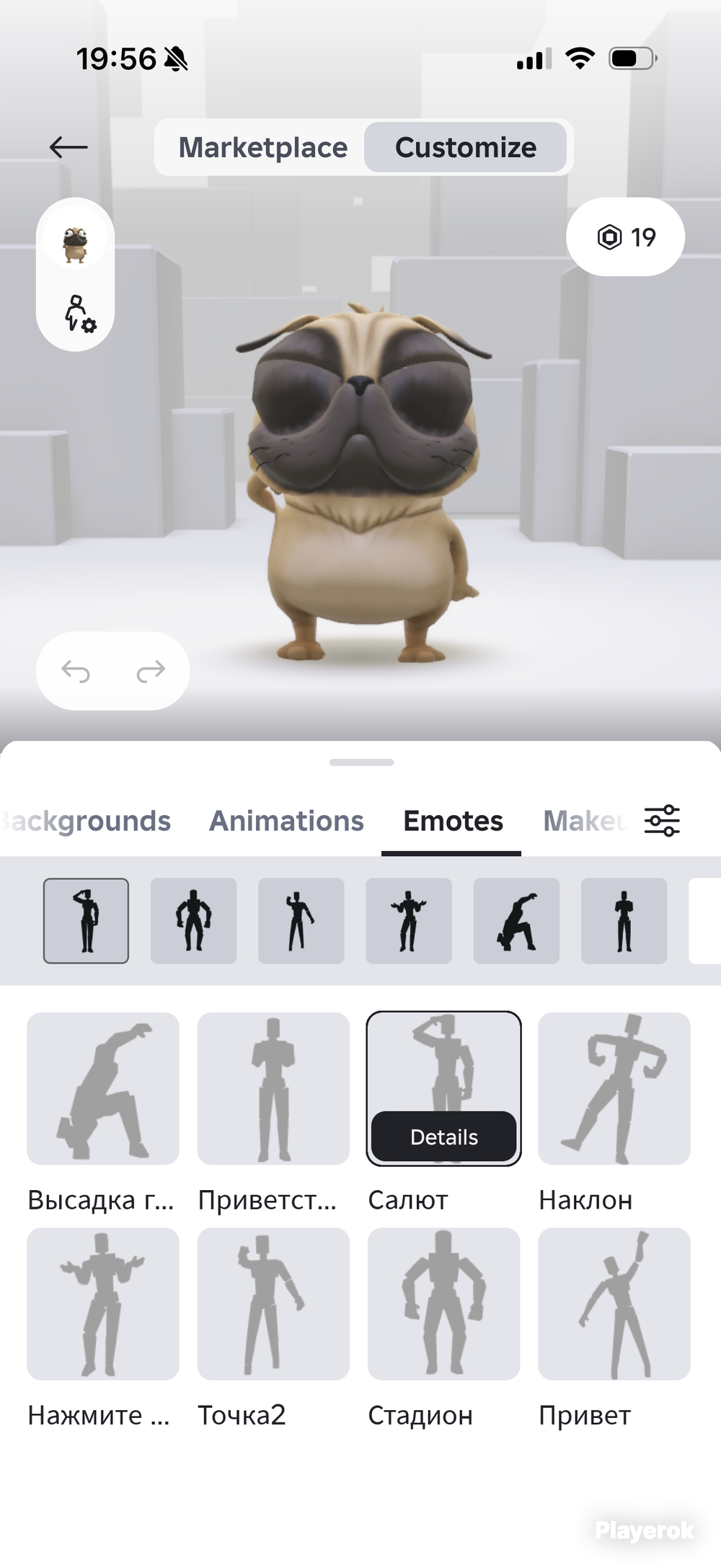This screenshot has height=1568, width=721.
Task: Undo the last avatar change
Action: pyautogui.click(x=76, y=671)
